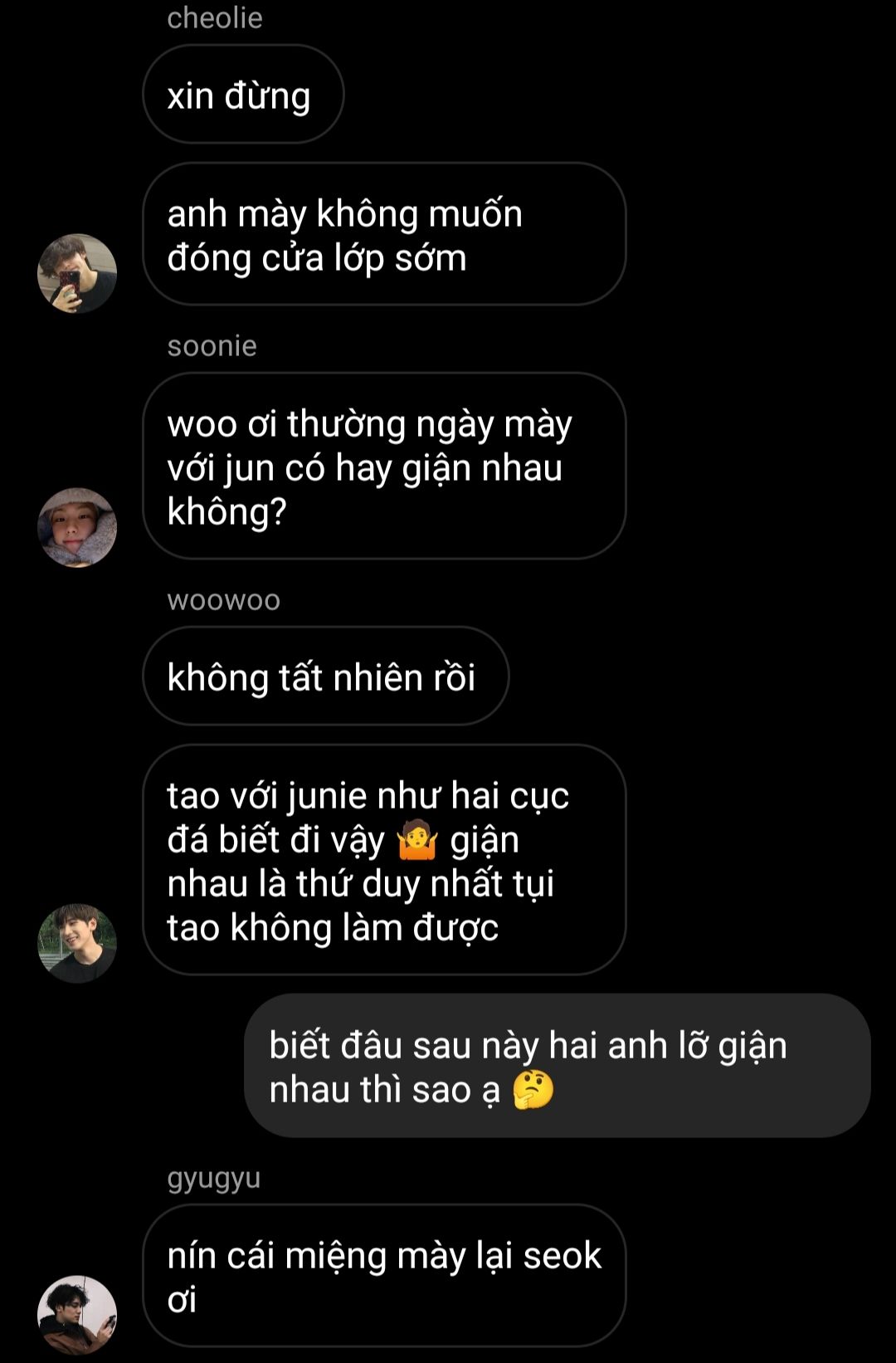
Task: Open cheolie's profile picture
Action: point(77,273)
